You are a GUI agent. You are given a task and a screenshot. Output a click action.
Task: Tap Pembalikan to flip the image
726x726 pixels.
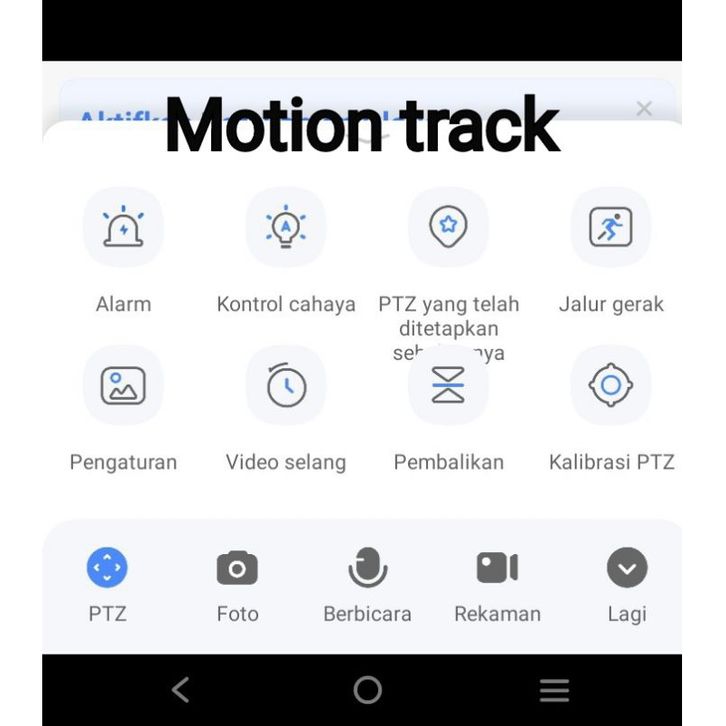pyautogui.click(x=448, y=386)
